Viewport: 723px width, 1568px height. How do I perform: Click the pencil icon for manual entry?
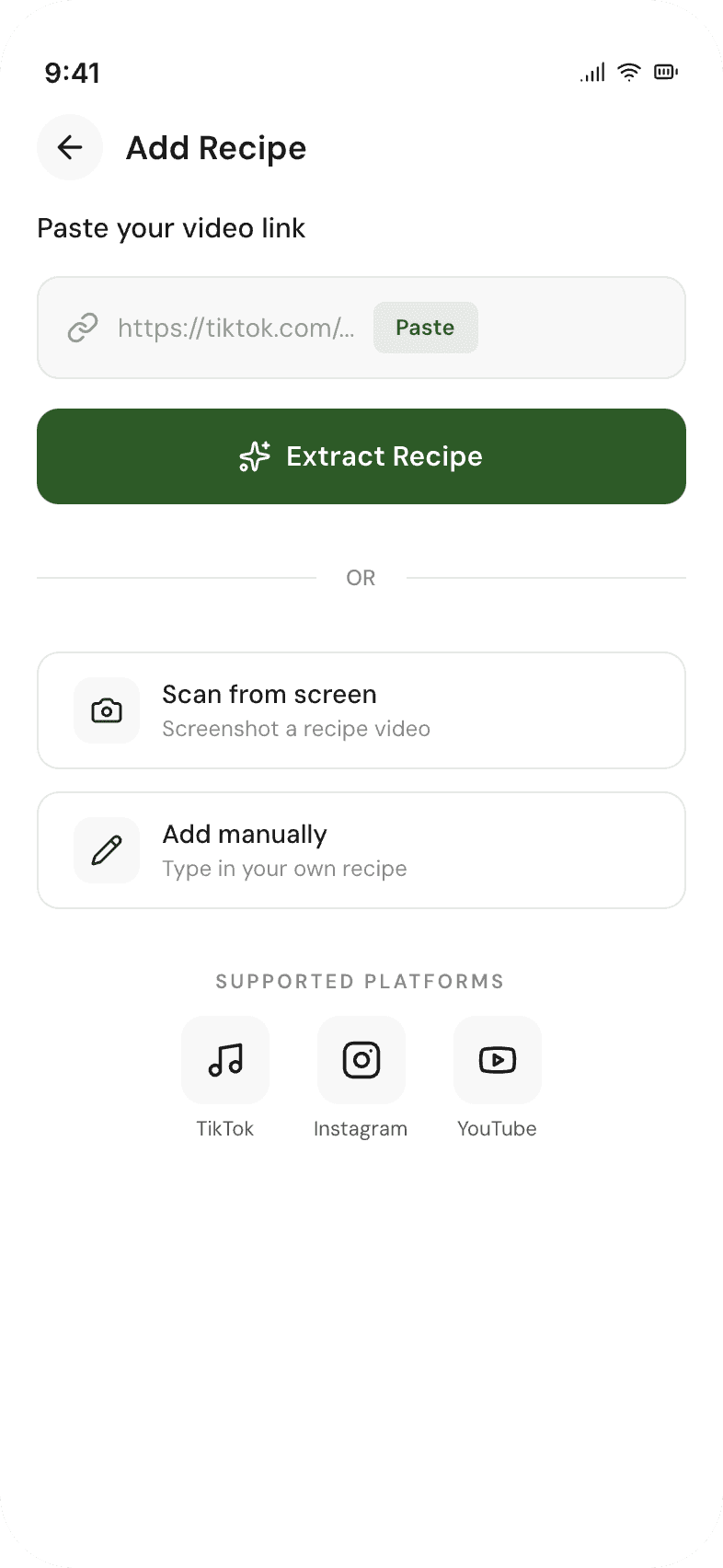click(107, 849)
